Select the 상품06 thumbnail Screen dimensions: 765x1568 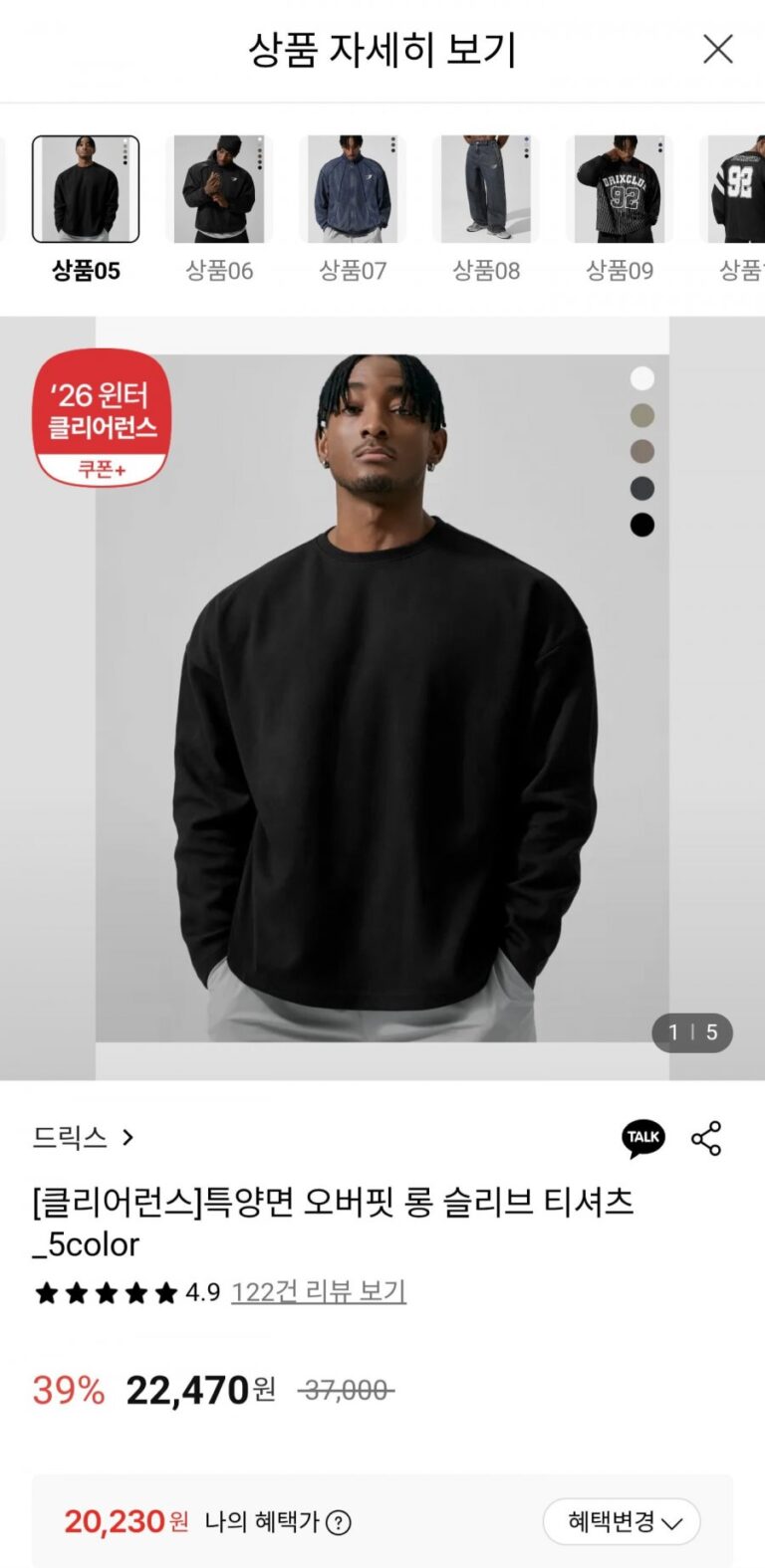219,190
